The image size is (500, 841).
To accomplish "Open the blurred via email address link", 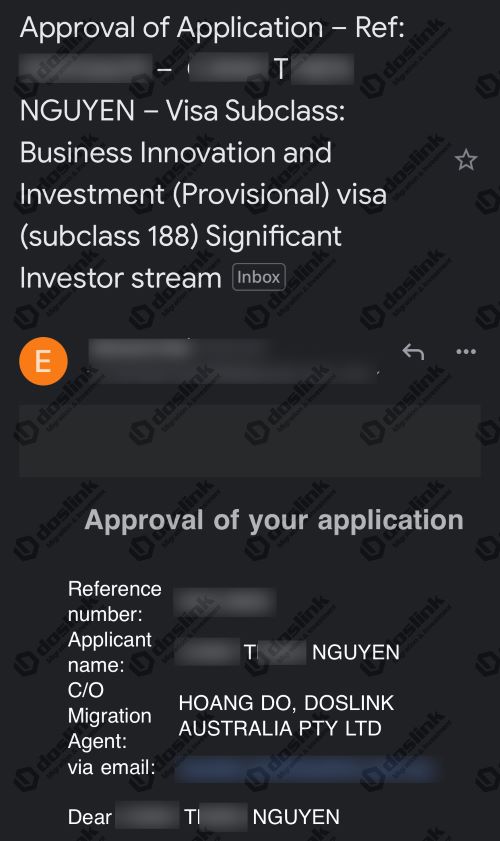I will 308,768.
